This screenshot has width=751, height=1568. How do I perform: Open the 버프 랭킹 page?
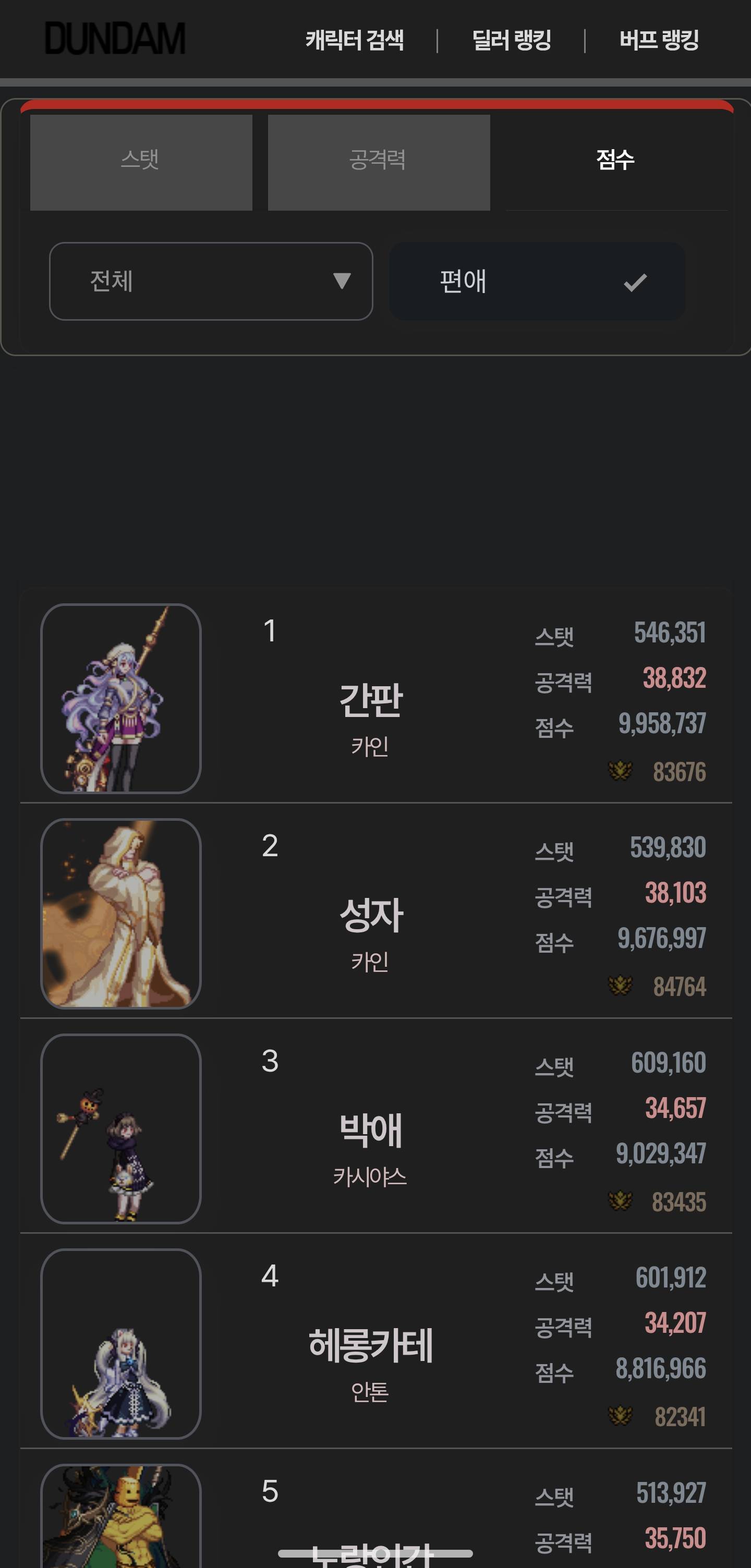click(x=659, y=40)
